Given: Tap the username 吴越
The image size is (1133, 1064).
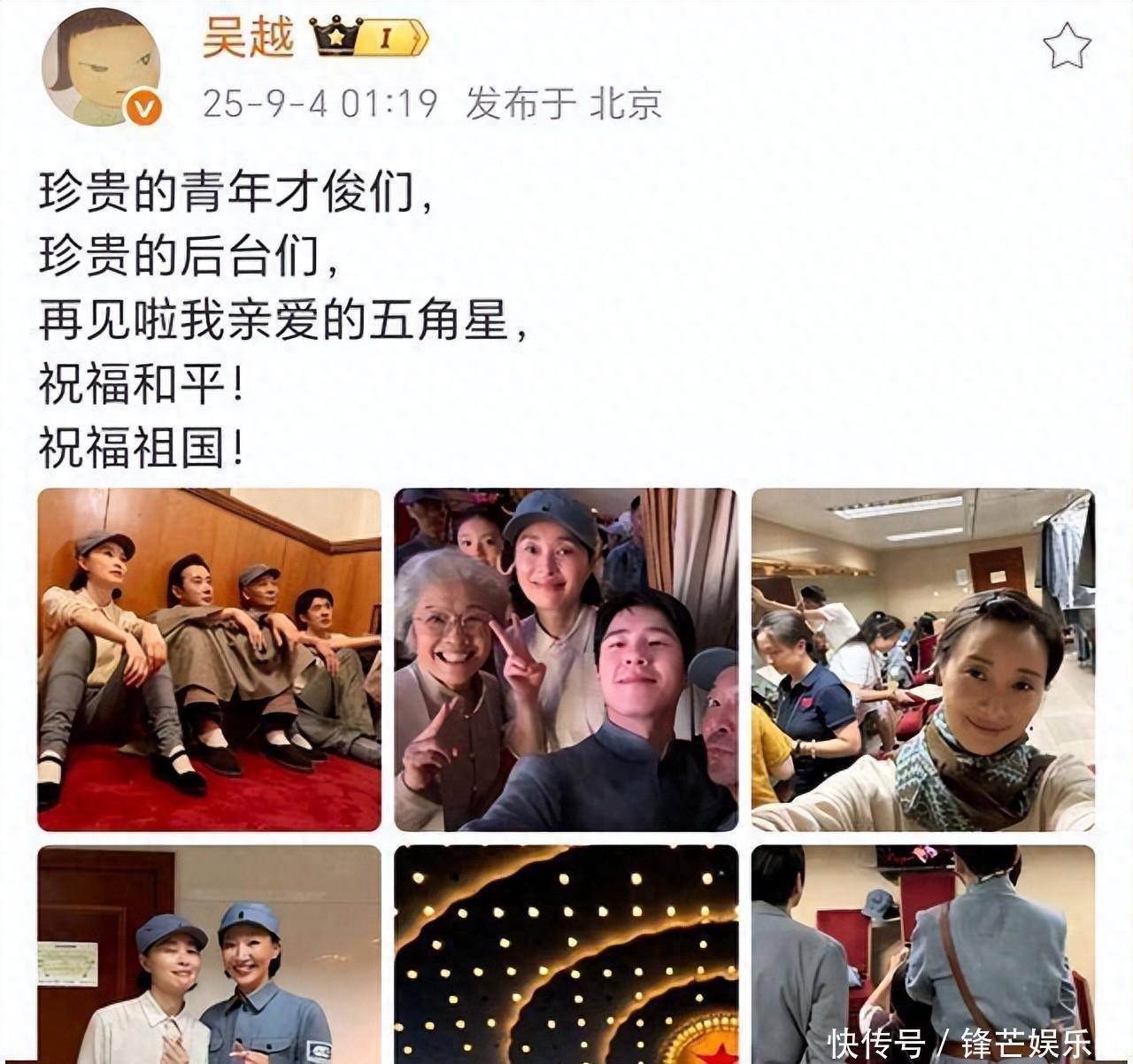Looking at the screenshot, I should [x=247, y=37].
